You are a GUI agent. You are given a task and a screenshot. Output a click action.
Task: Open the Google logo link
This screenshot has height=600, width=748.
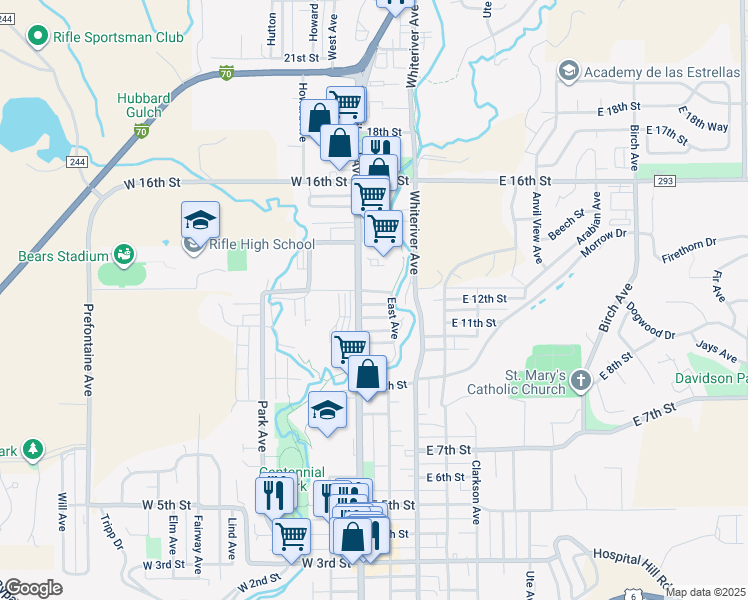[33, 588]
